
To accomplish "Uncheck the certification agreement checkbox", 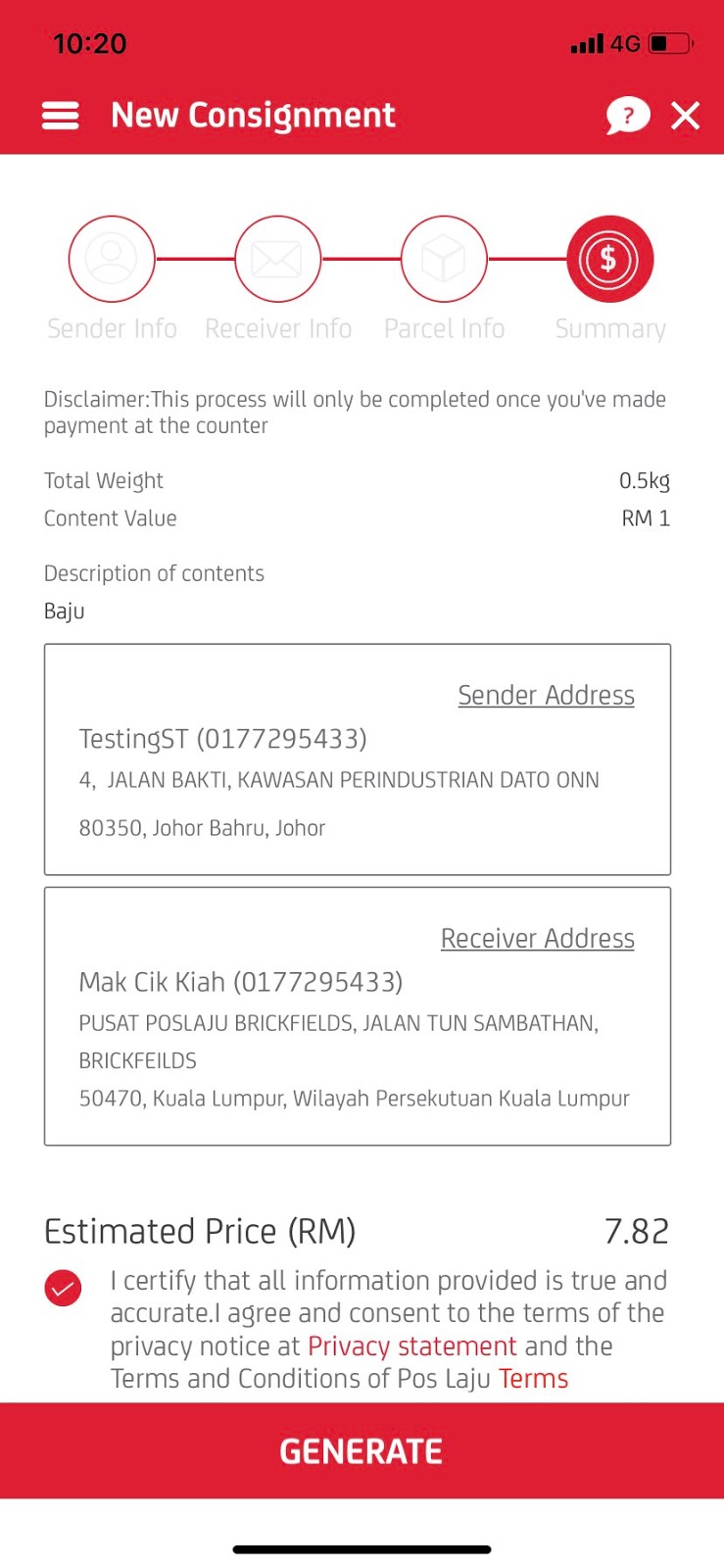I will 63,1288.
